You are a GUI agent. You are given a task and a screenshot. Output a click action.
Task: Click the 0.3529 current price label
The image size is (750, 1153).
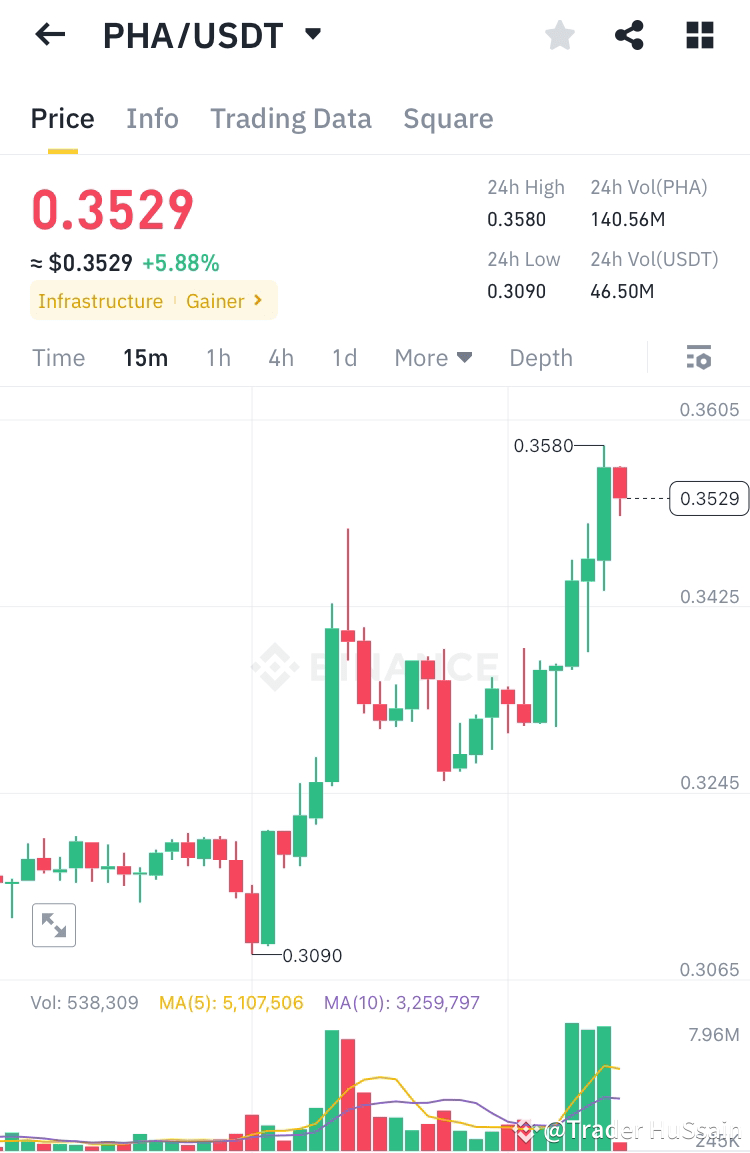[x=709, y=498]
